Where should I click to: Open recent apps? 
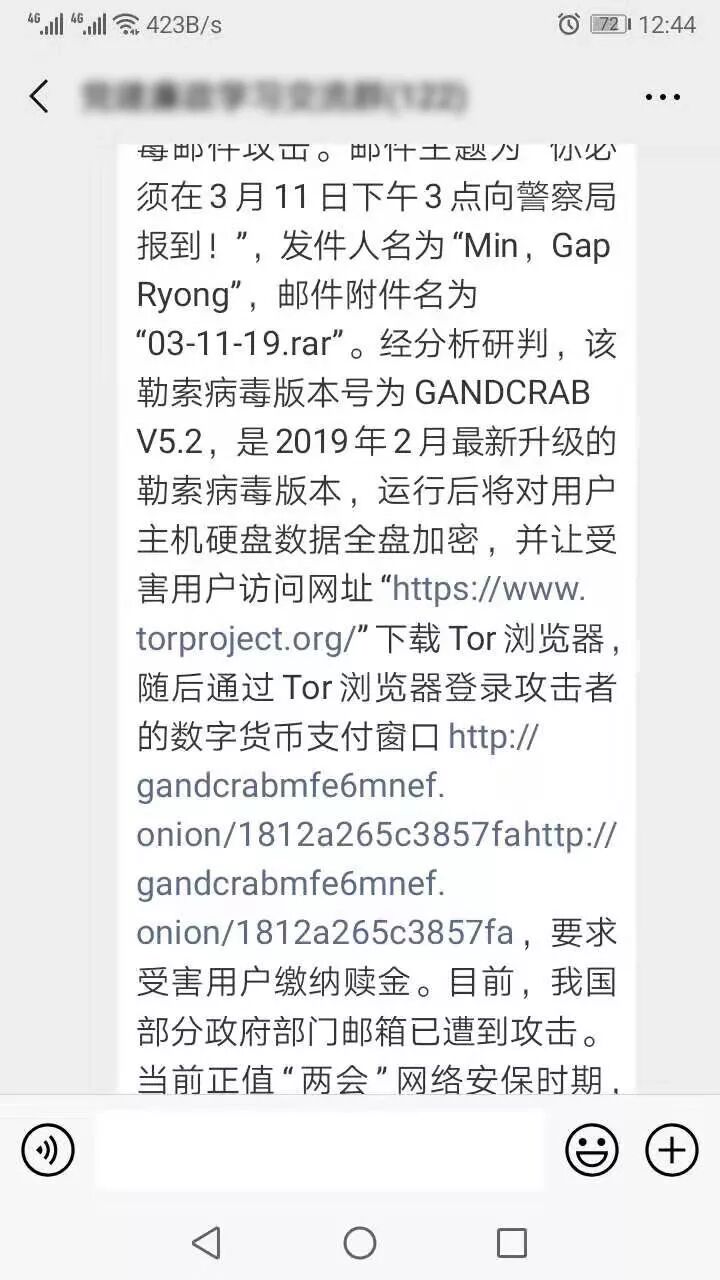click(x=512, y=1243)
